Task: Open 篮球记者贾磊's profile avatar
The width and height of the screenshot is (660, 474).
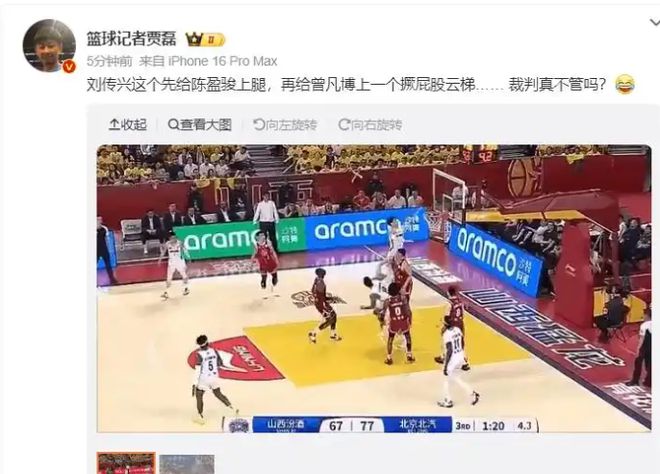Action: point(49,46)
